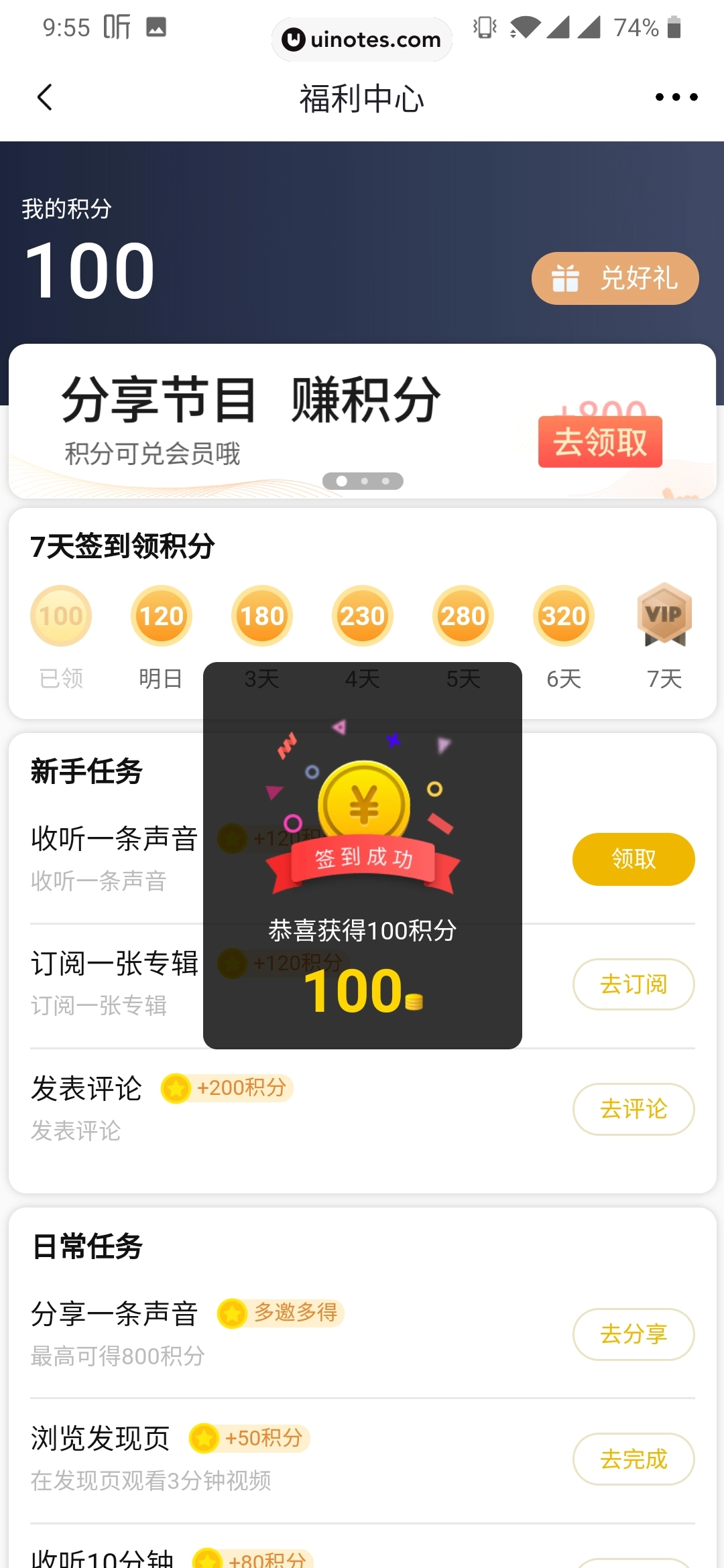This screenshot has width=724, height=1568.
Task: Tap 去领取 on the share banner
Action: [x=599, y=441]
